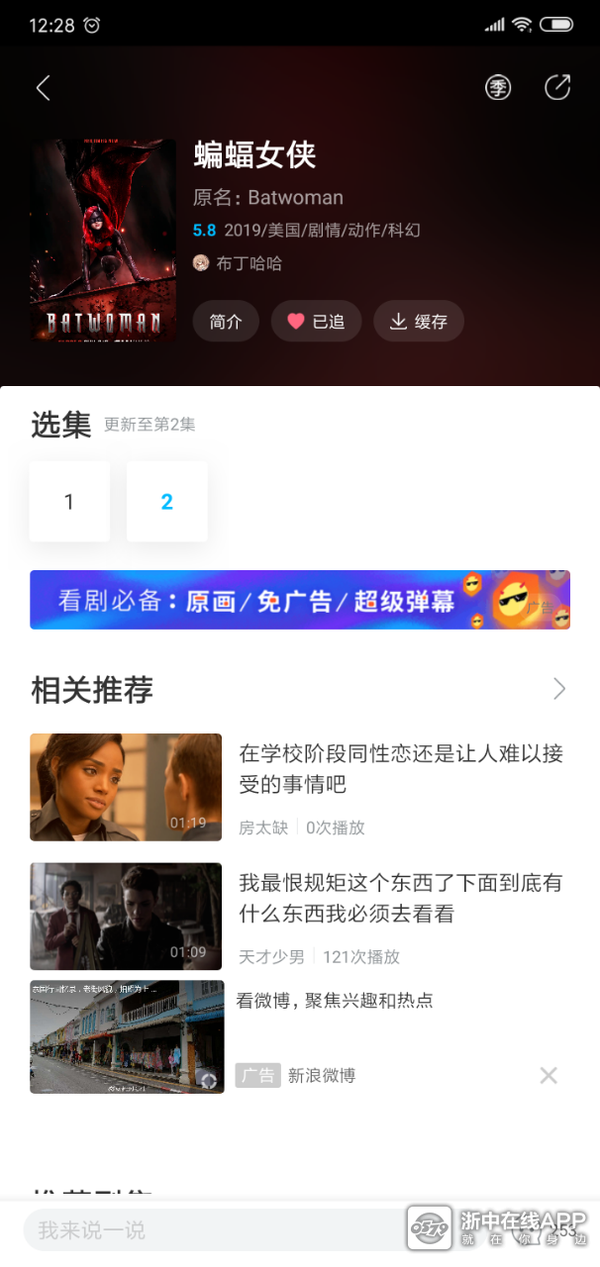Expand 相关推荐 with the chevron arrow
600x1267 pixels.
[559, 689]
